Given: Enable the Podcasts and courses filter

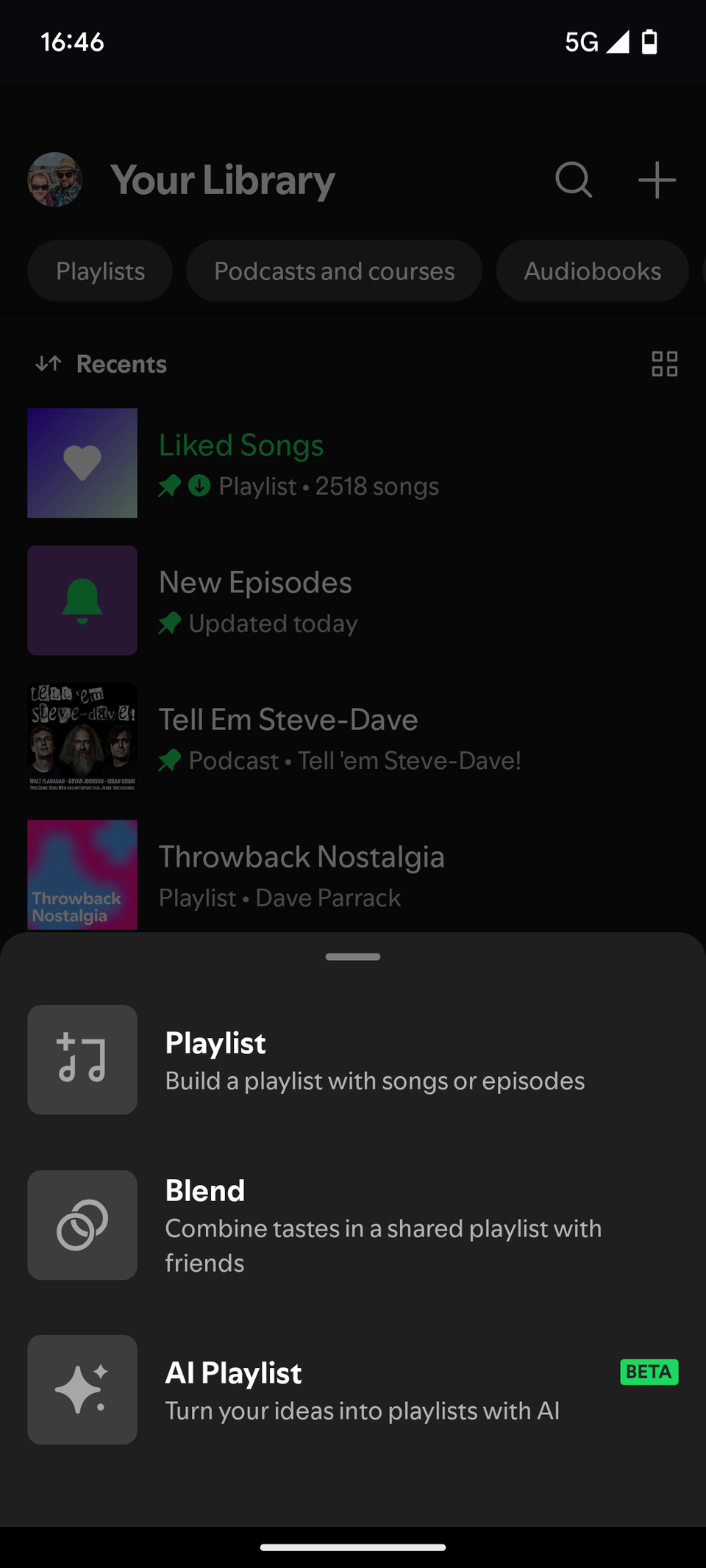Looking at the screenshot, I should click(333, 271).
